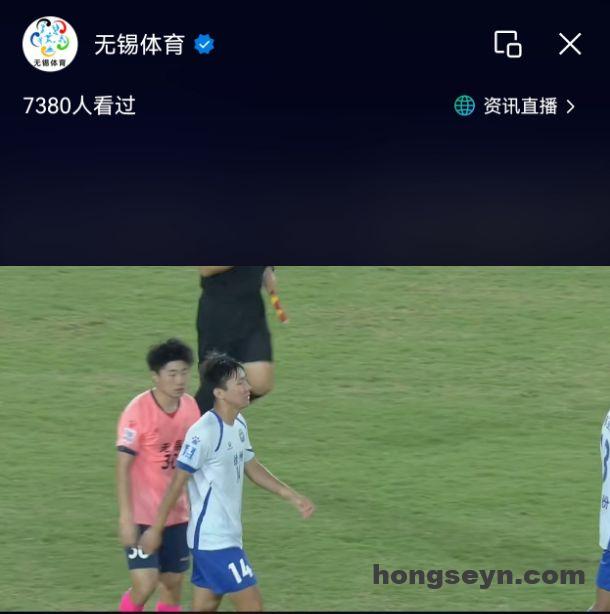Open the 资讯直播 category link
The height and width of the screenshot is (614, 610).
point(516,106)
